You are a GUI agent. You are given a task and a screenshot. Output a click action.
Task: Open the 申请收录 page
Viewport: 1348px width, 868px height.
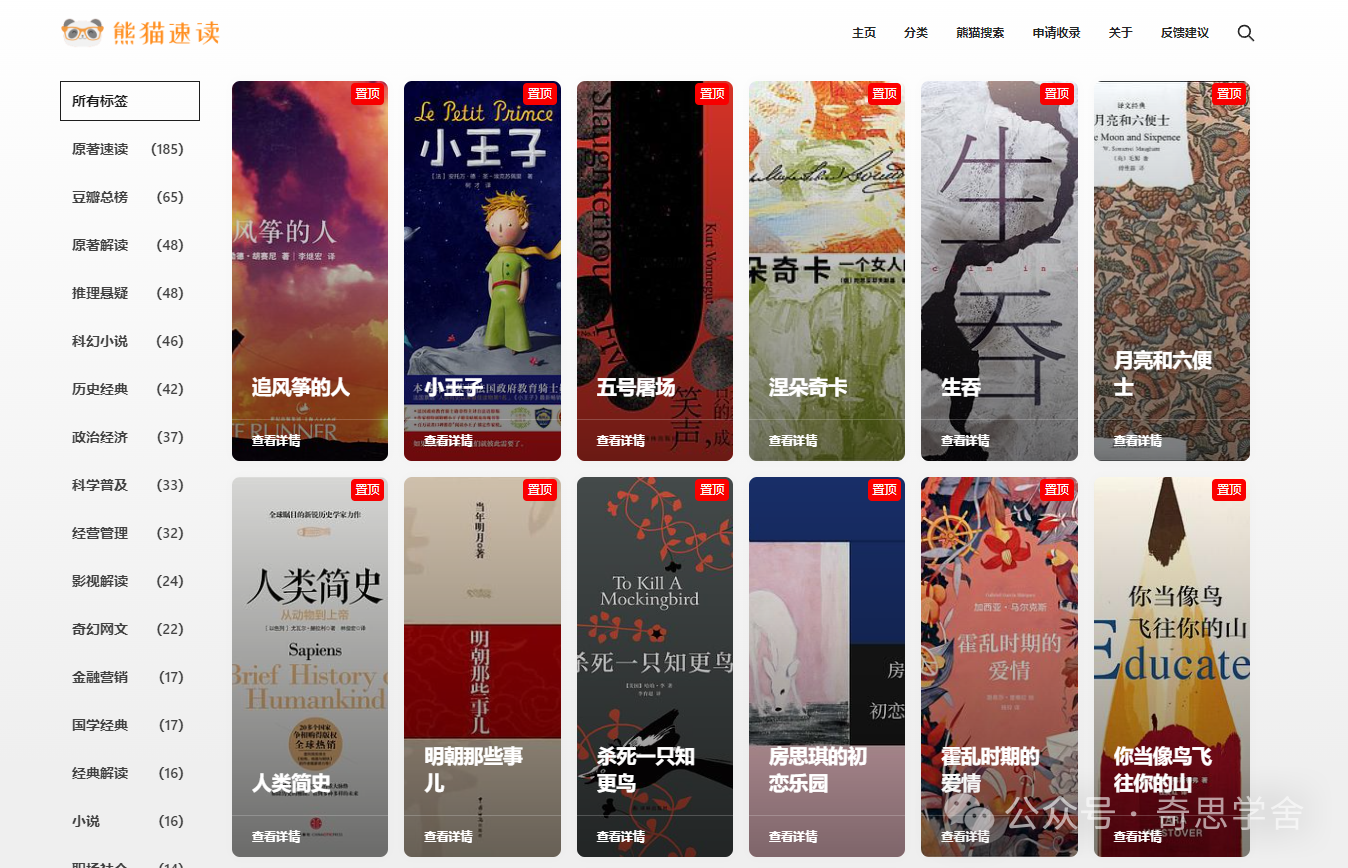1057,33
